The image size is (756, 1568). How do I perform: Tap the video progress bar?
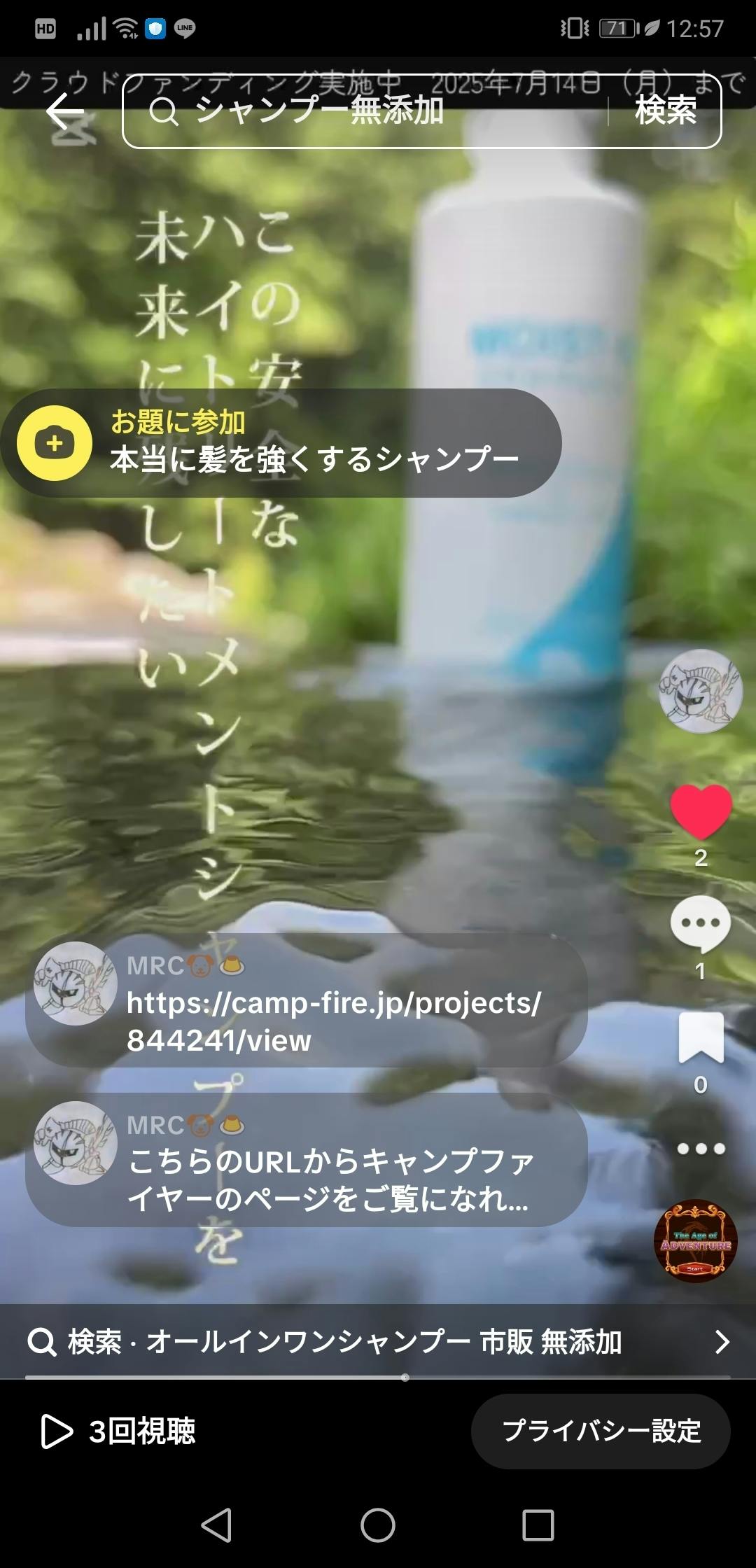point(378,1378)
